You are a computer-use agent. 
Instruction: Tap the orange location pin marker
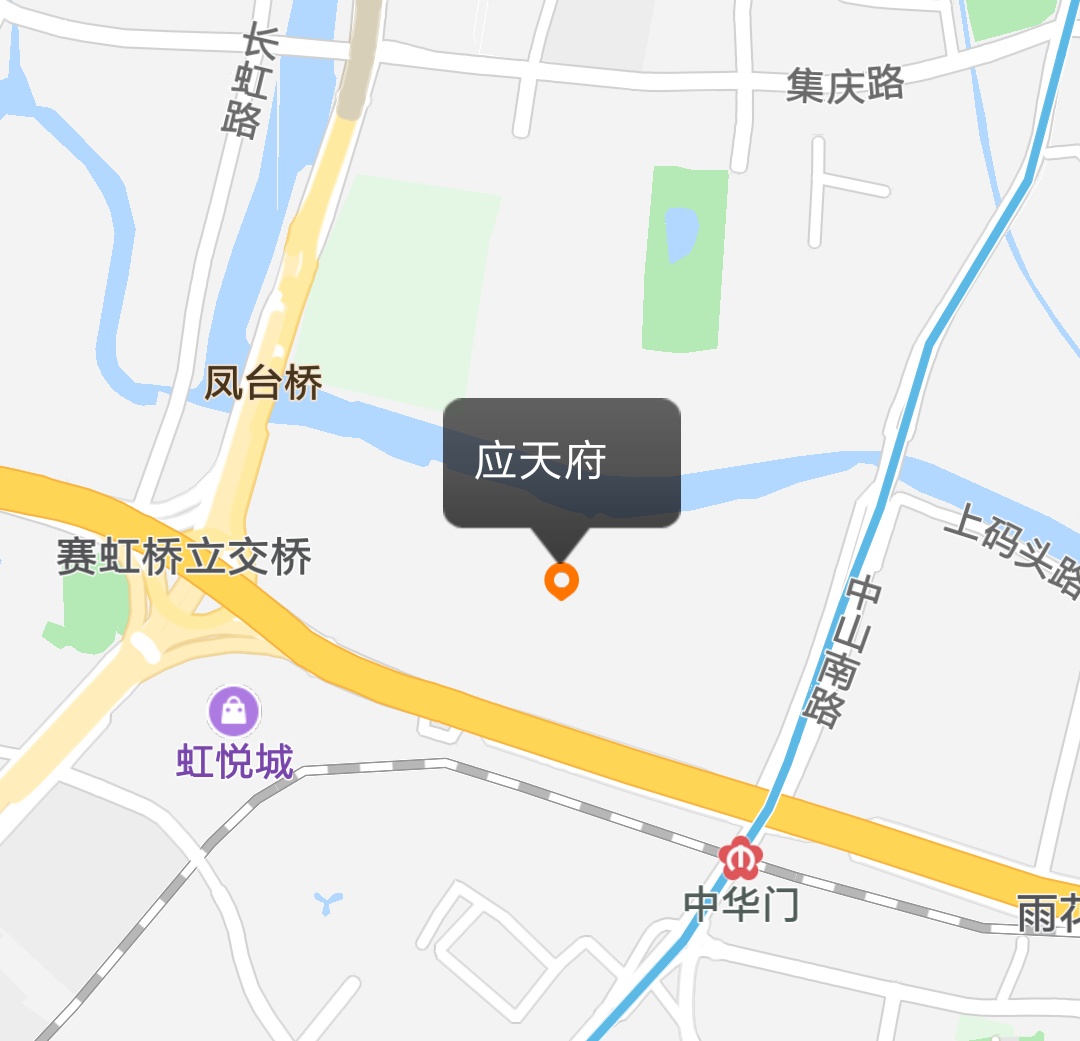point(561,580)
